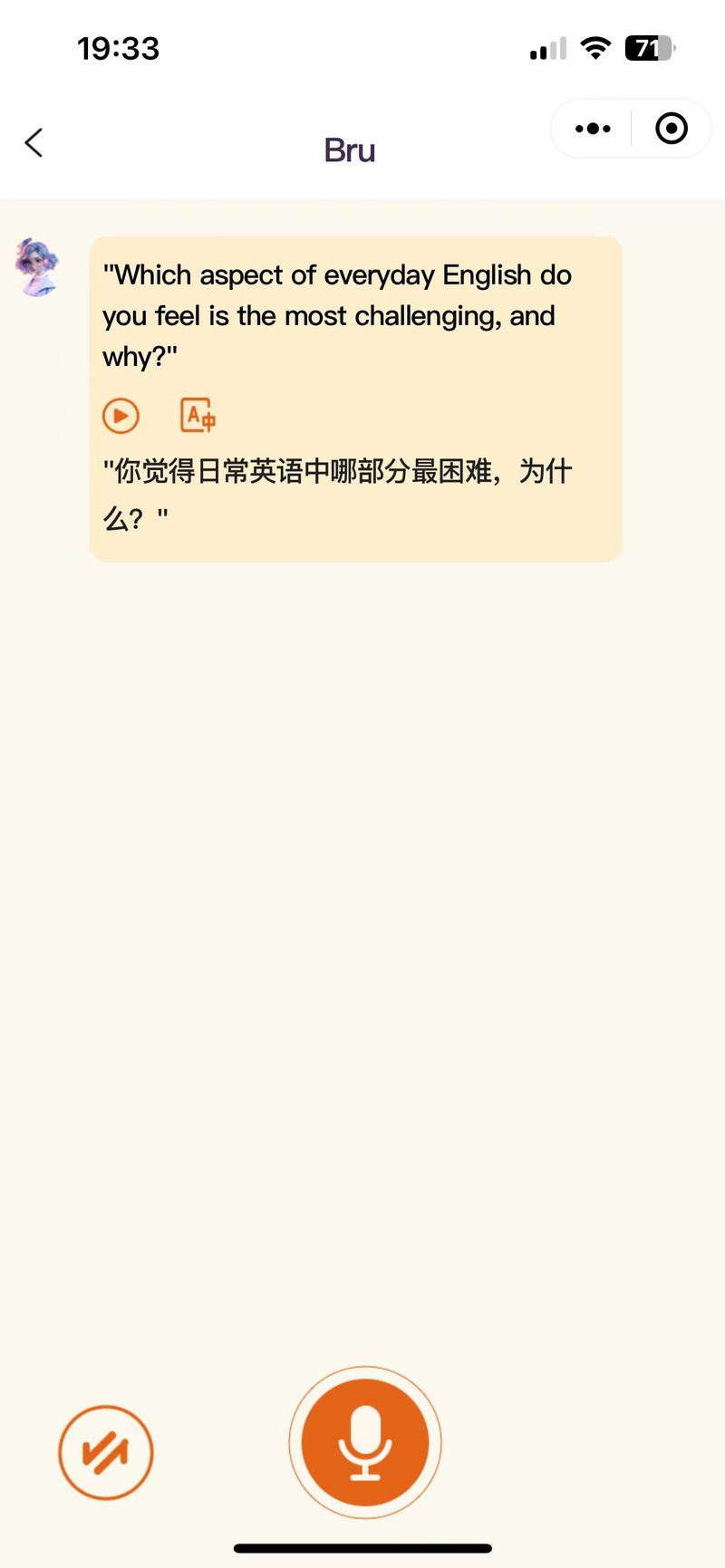
Task: Toggle the Chinese translation icon
Action: point(198,415)
